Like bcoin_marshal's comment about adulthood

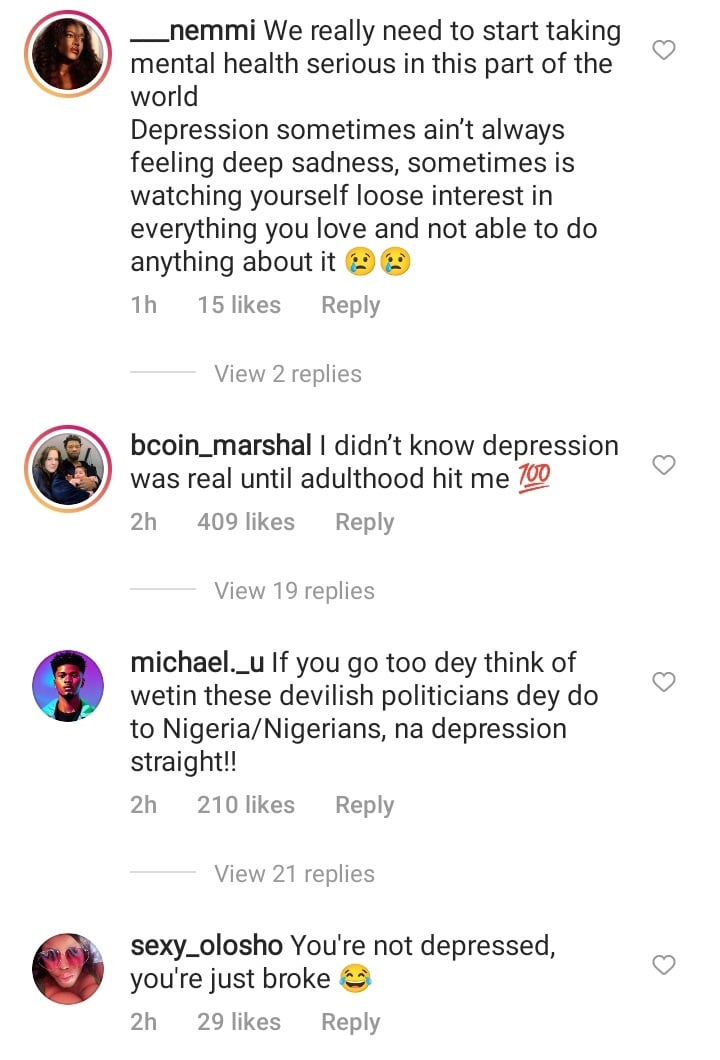(x=664, y=465)
